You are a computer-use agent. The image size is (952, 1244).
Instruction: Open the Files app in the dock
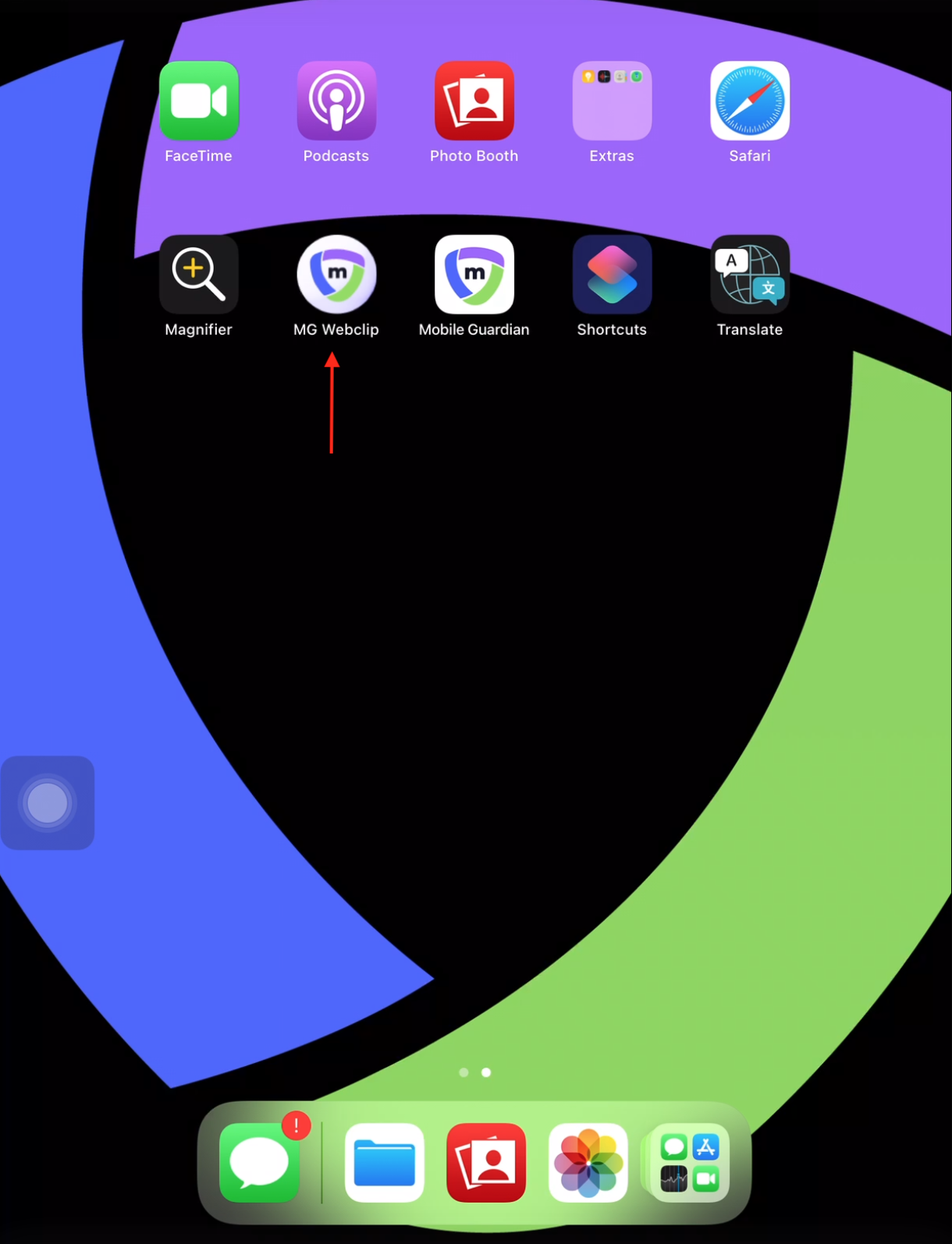385,1163
